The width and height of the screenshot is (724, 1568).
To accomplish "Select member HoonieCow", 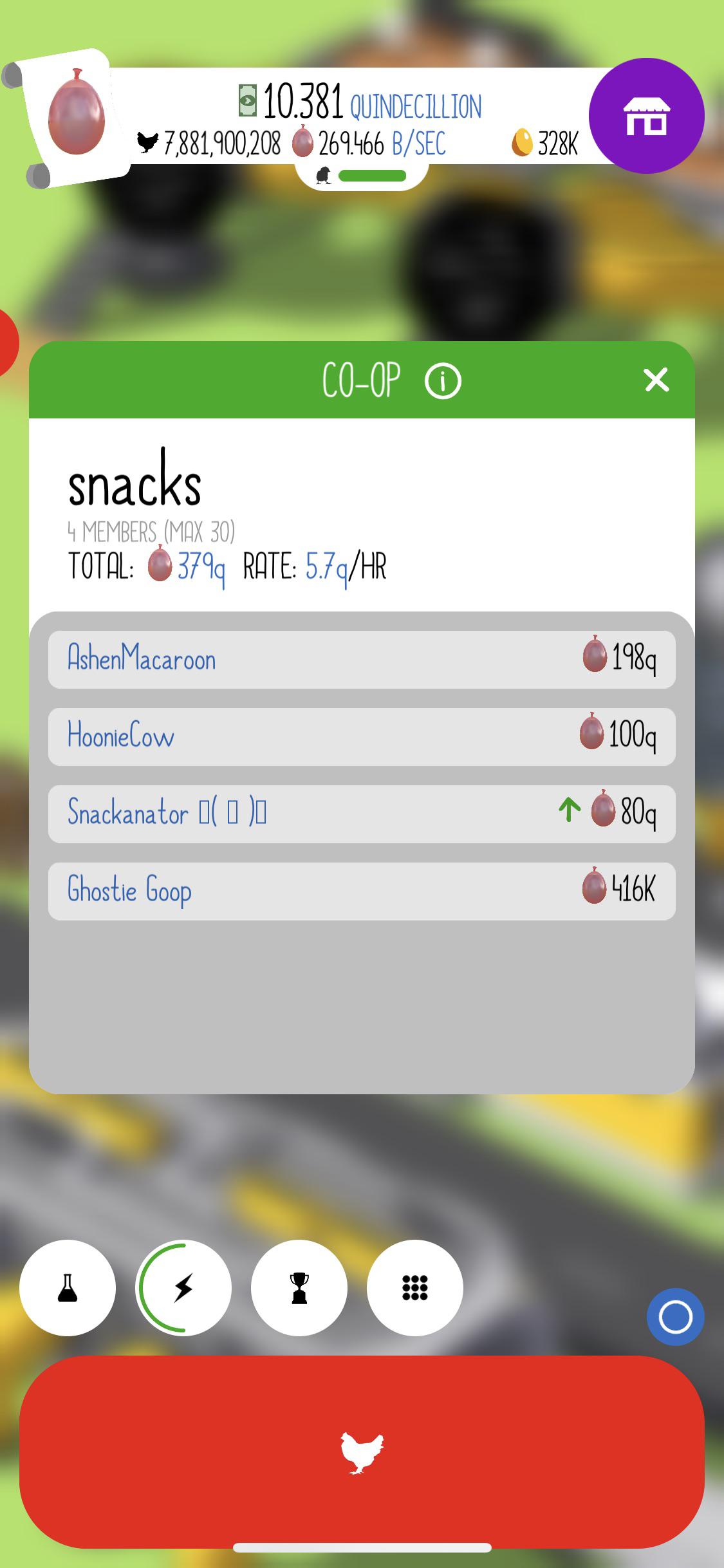I will coord(362,736).
